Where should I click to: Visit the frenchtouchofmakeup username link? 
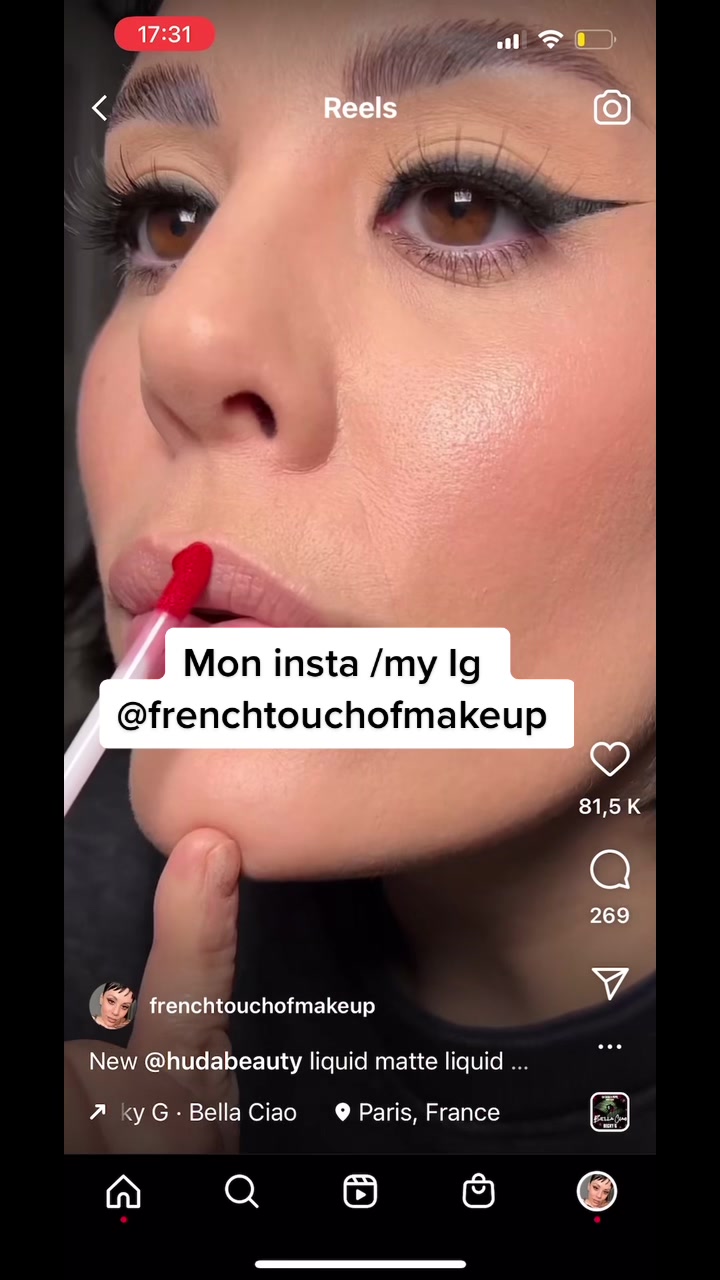click(262, 1006)
